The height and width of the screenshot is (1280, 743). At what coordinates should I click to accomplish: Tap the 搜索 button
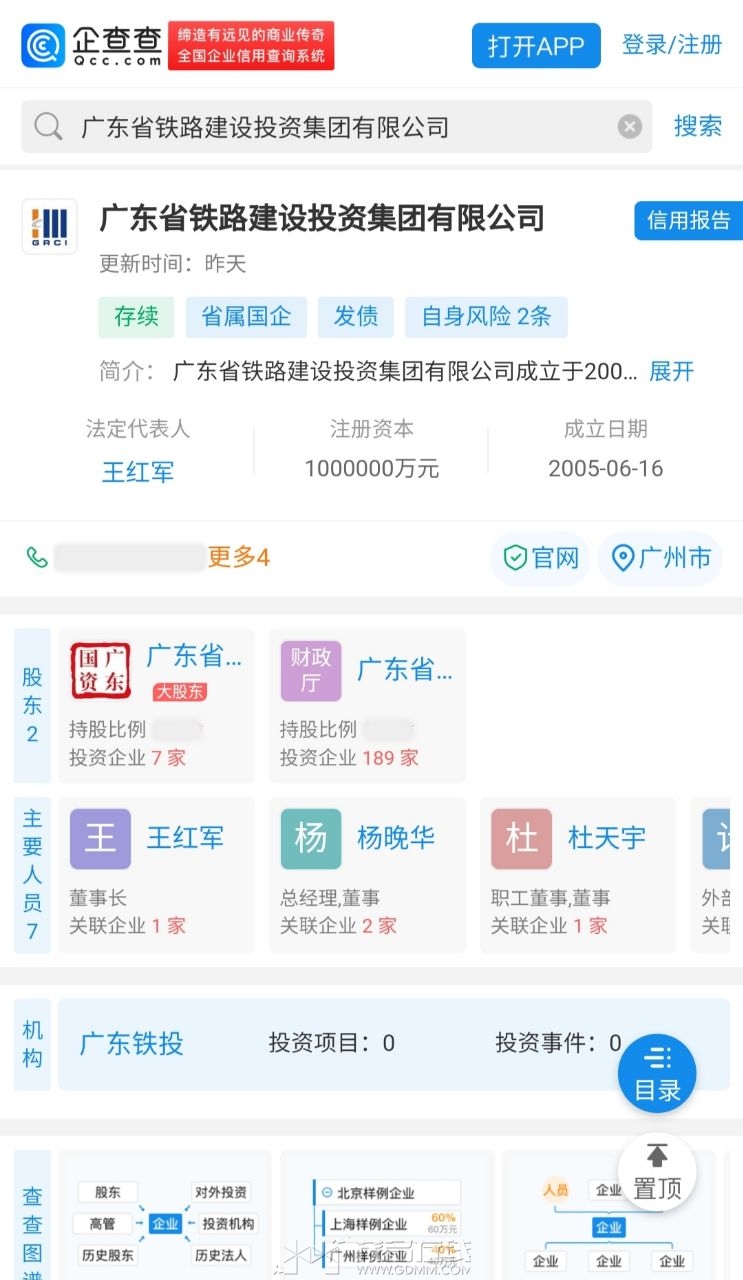698,126
